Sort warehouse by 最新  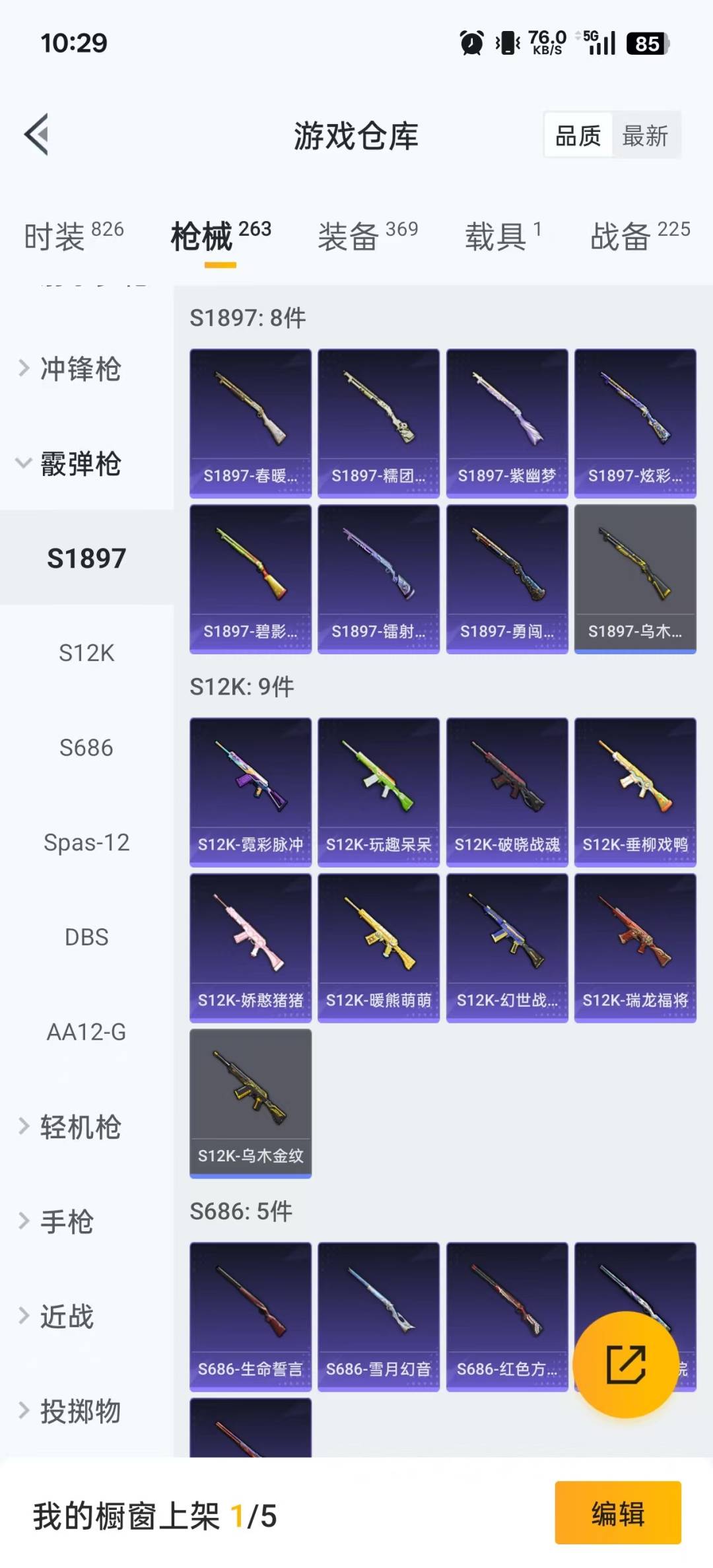(x=645, y=136)
